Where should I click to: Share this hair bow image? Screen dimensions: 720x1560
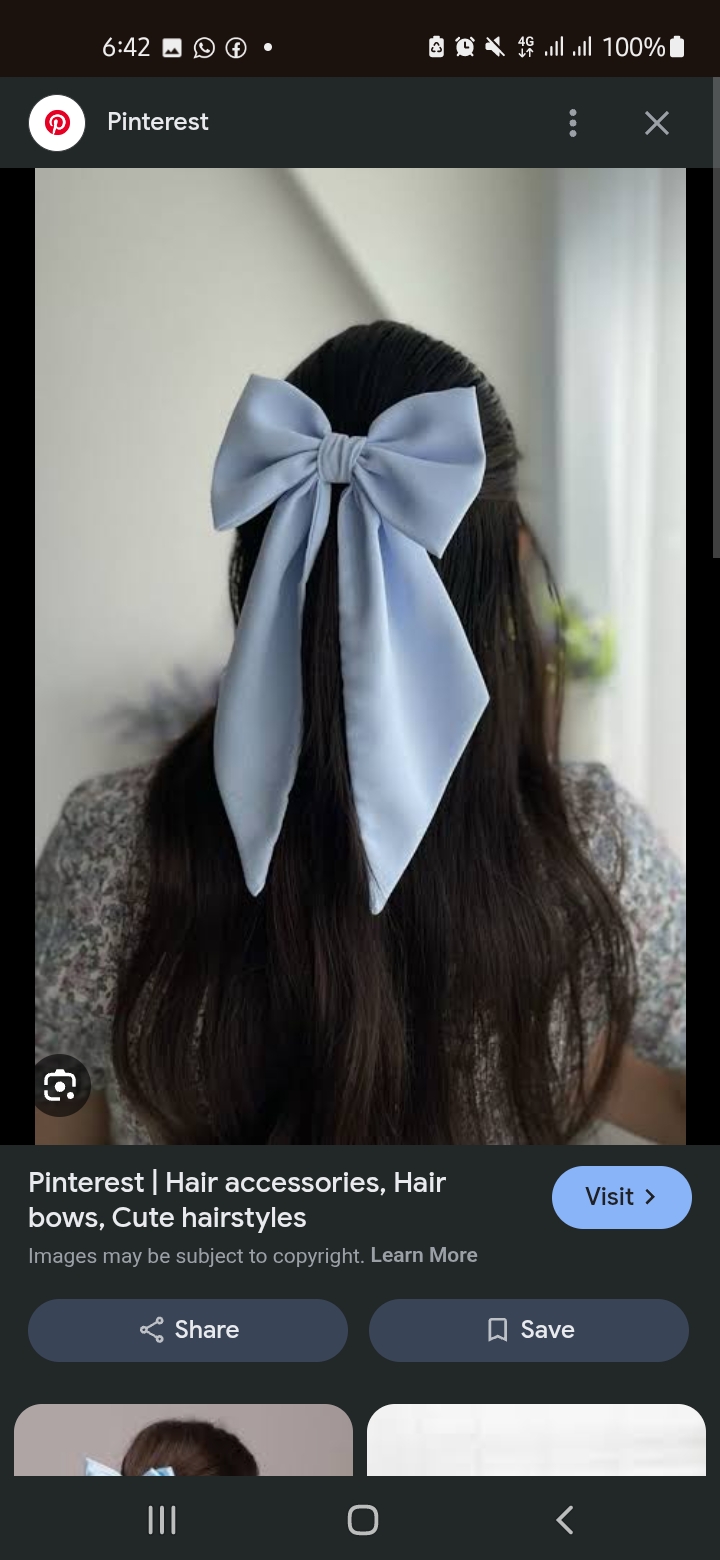tap(188, 1330)
